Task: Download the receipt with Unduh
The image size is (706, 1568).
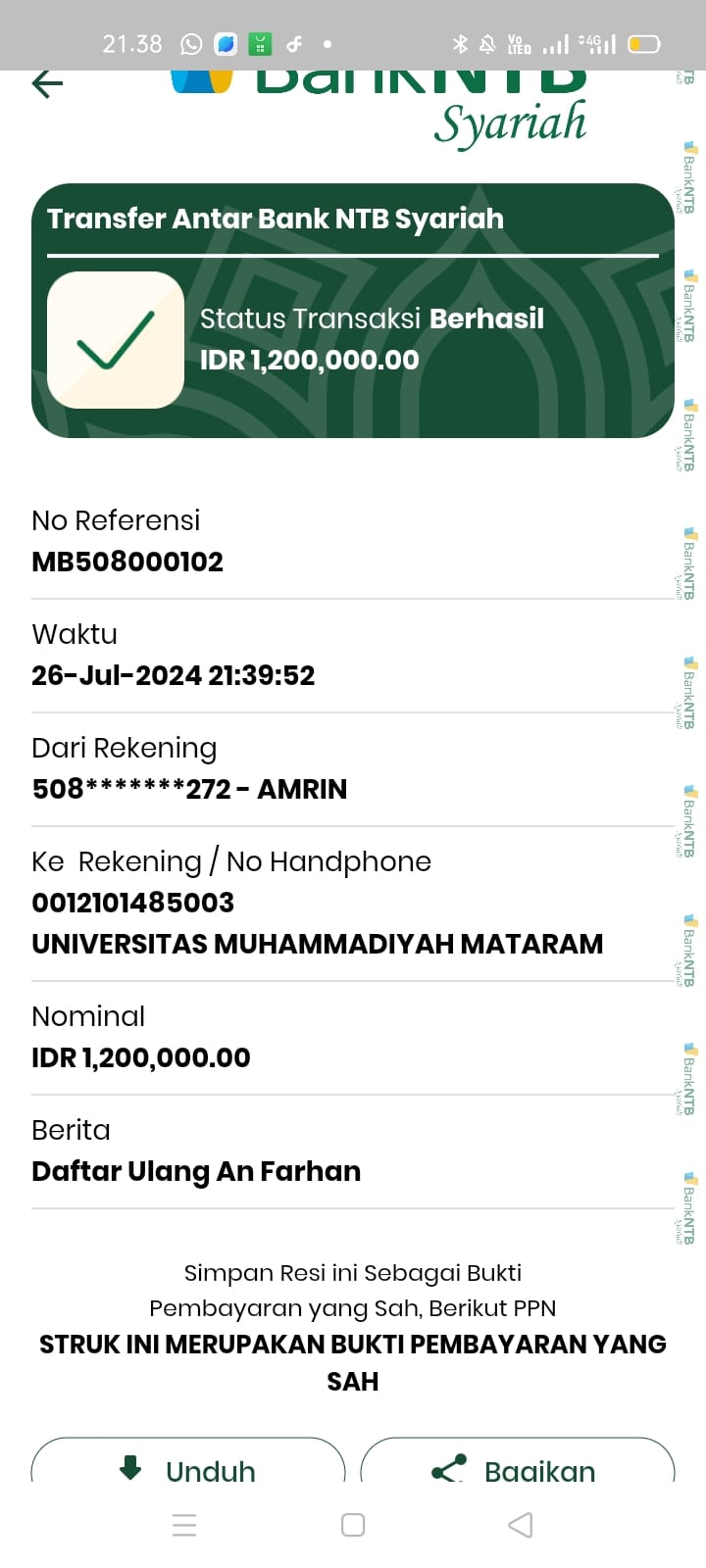Action: [x=188, y=1466]
